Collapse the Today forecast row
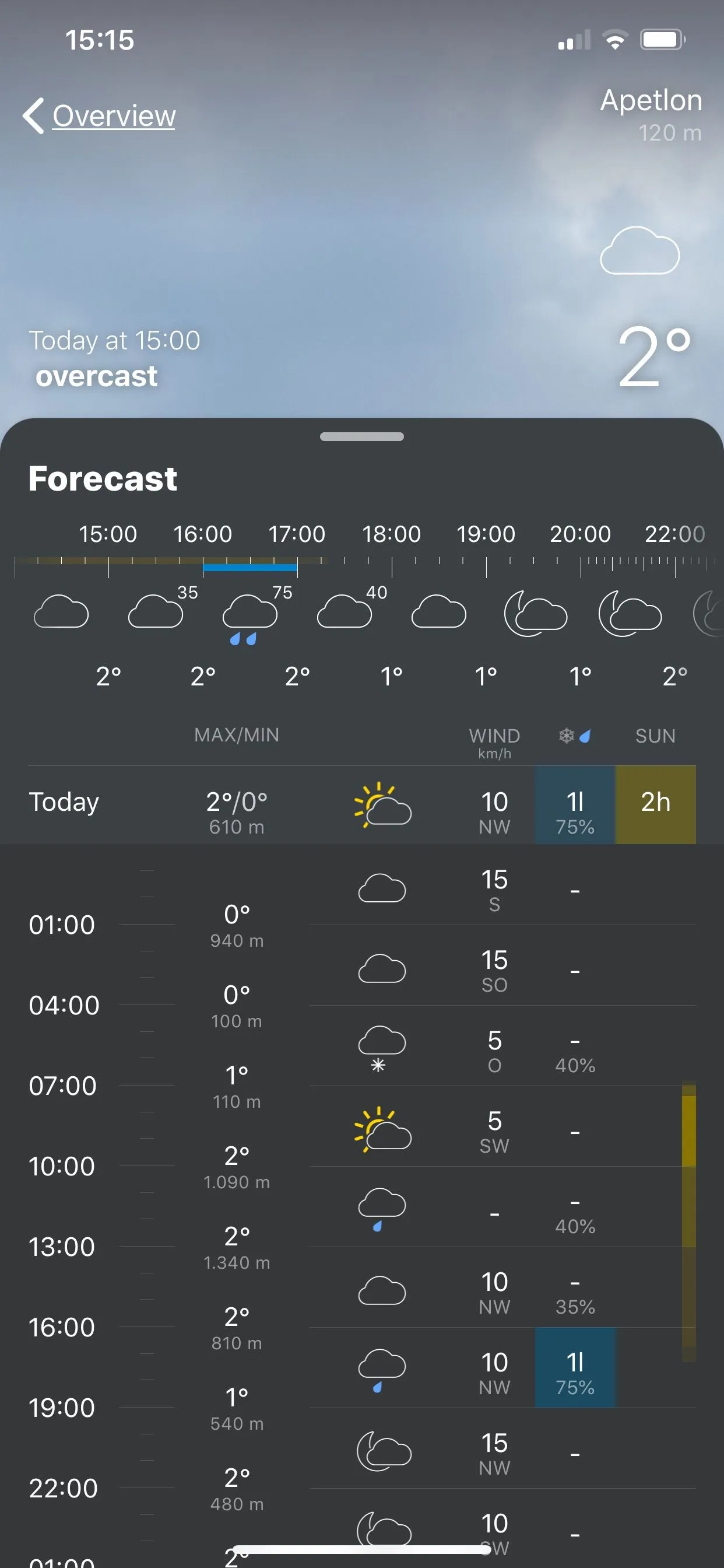 pyautogui.click(x=64, y=802)
